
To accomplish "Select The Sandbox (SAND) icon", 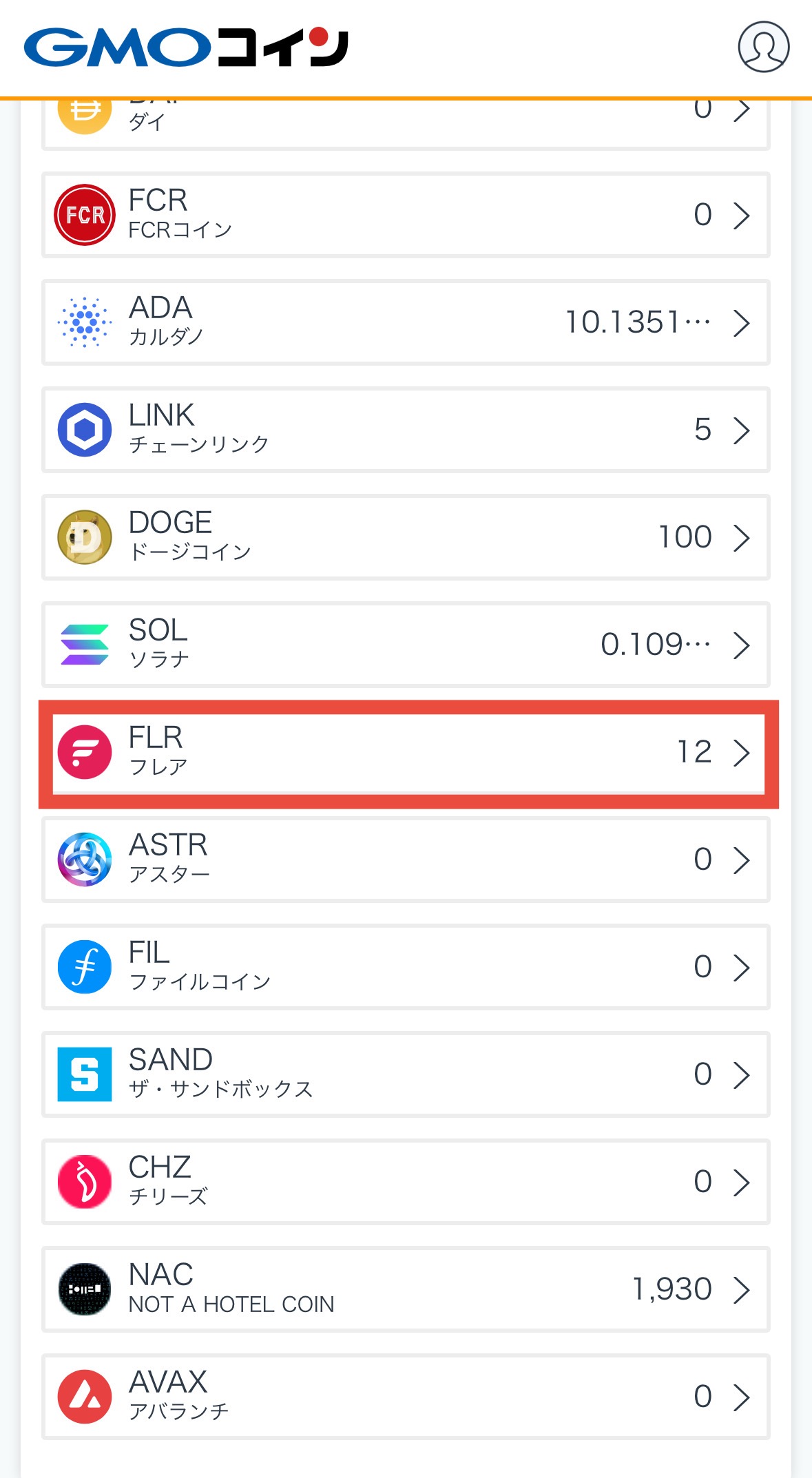I will pos(83,1074).
